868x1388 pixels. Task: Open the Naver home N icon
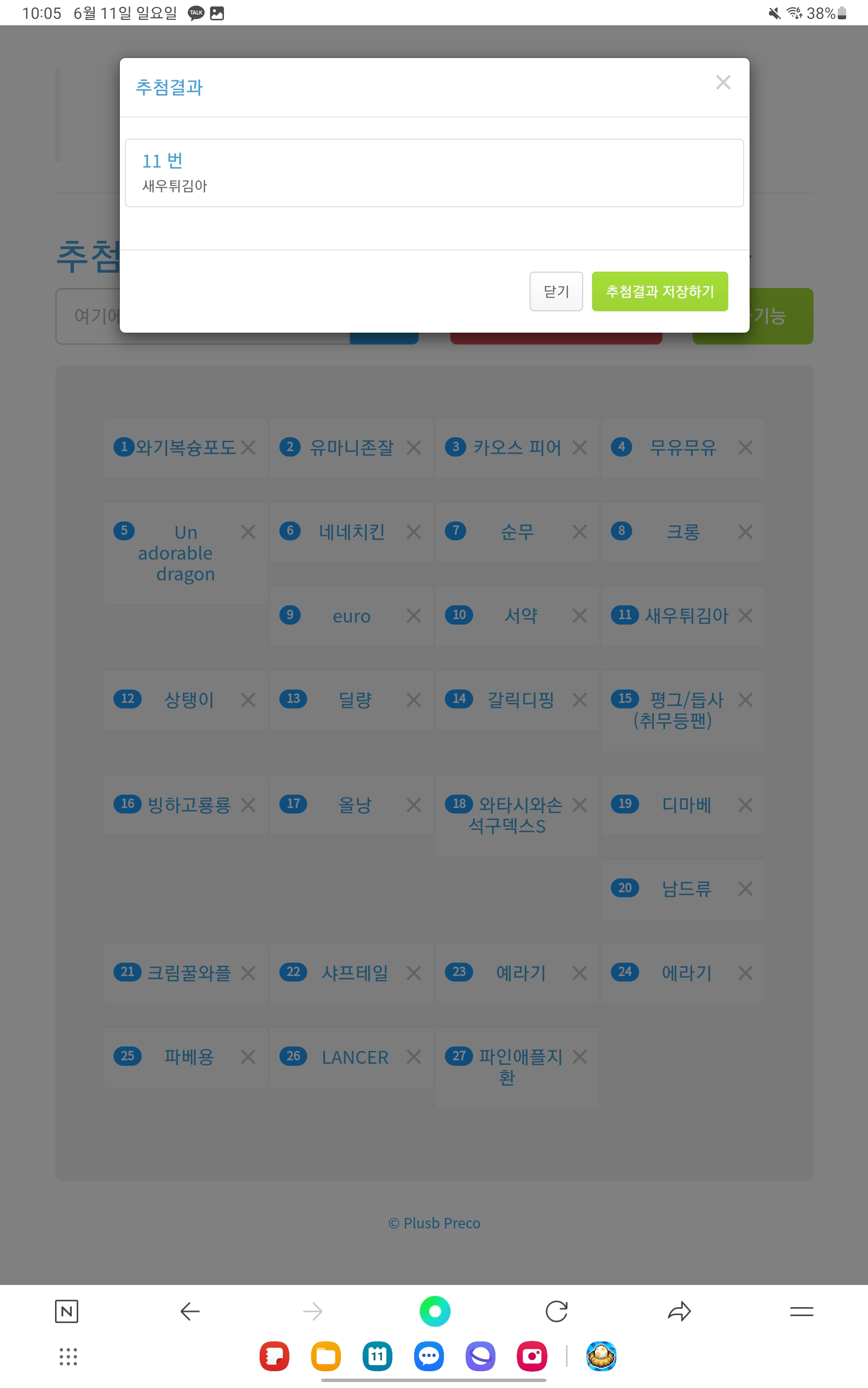point(66,1311)
